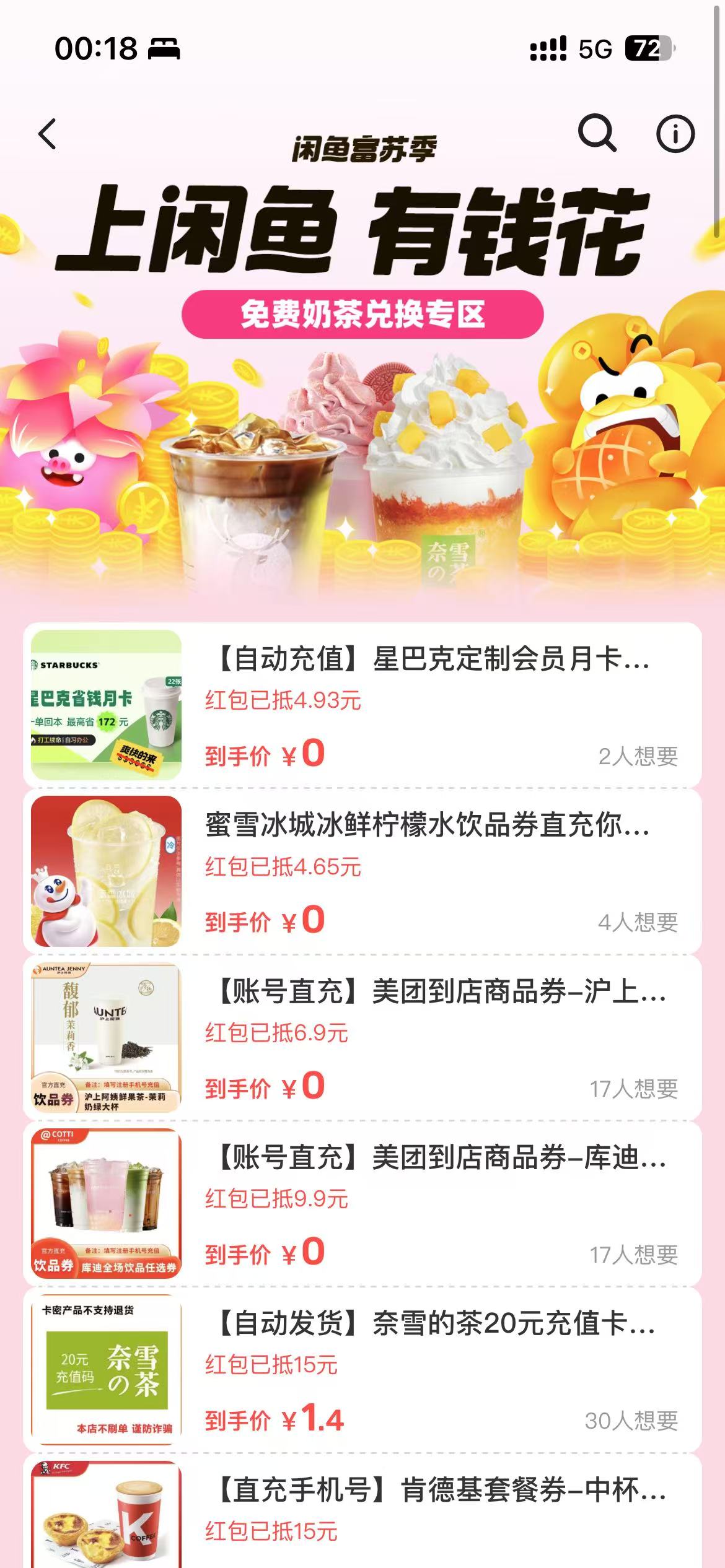725x1568 pixels.
Task: Open the 蜜雪冰城冰鲜柠檬水 coupon item
Action: pyautogui.click(x=362, y=871)
